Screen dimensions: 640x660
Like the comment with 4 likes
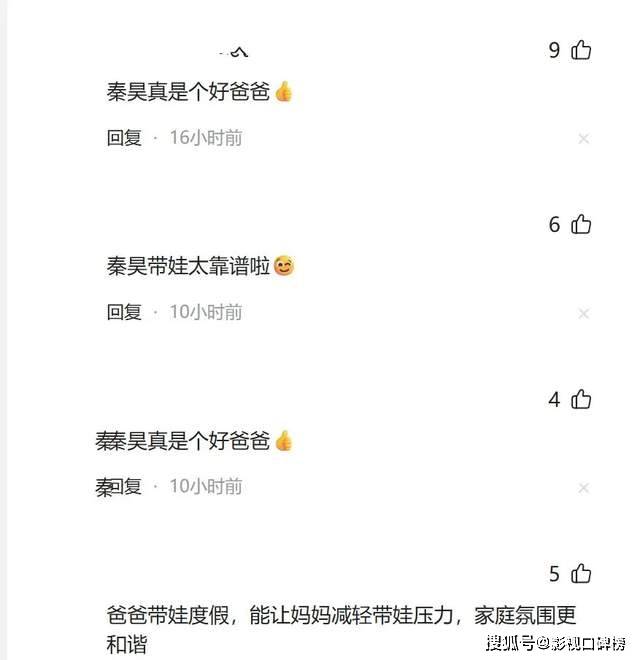pyautogui.click(x=581, y=400)
